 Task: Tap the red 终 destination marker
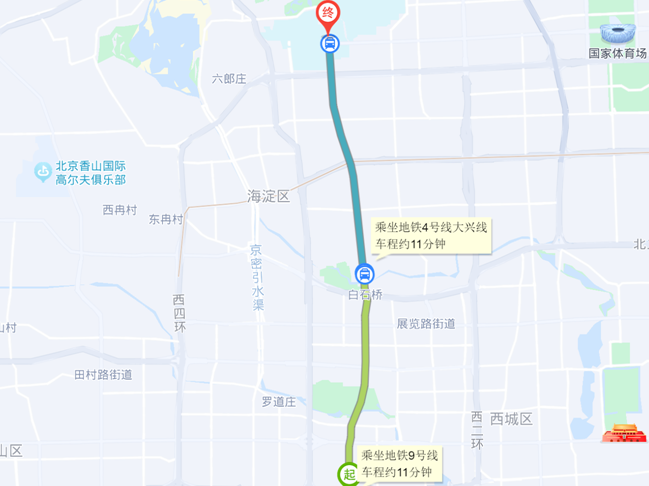[328, 14]
